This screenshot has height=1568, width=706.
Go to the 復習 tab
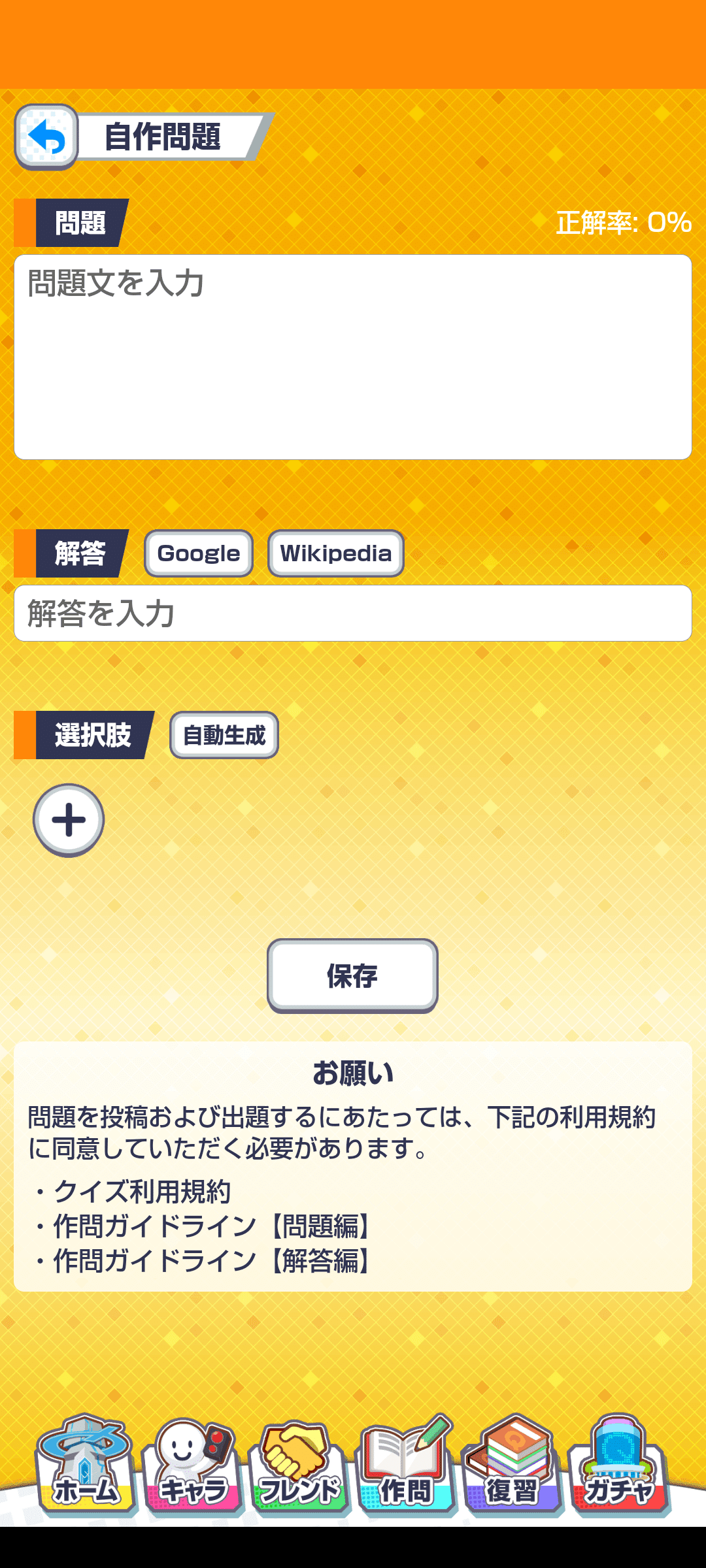pos(513,1466)
